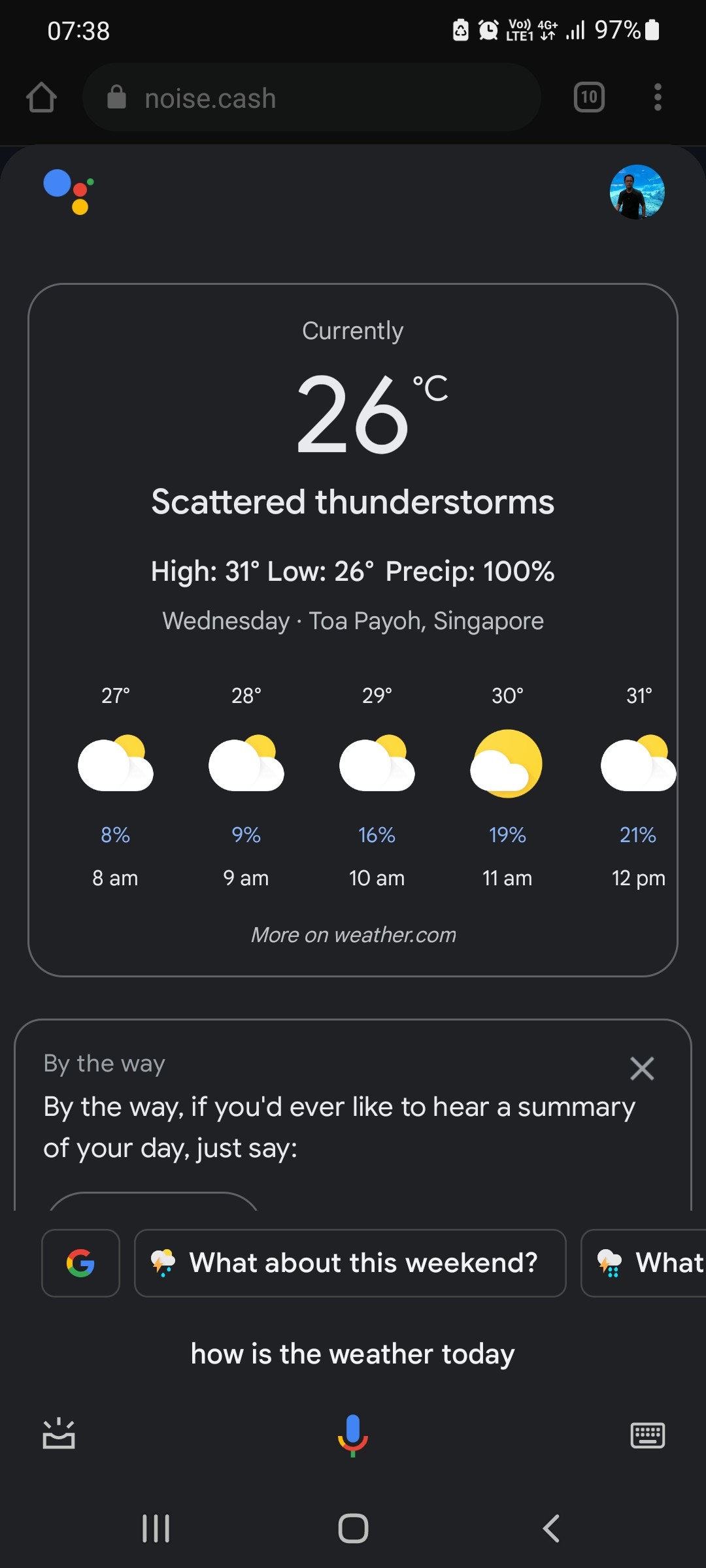Open the browser tab switcher
This screenshot has height=1568, width=706.
(589, 97)
